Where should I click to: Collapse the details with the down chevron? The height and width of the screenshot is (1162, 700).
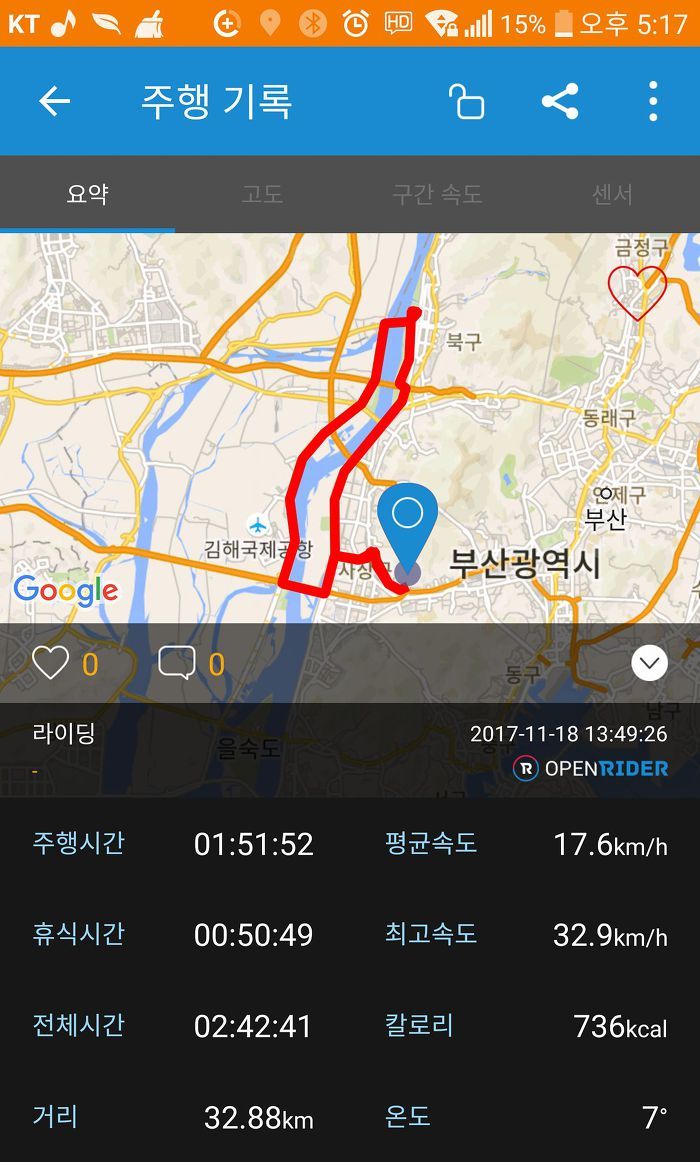click(650, 663)
